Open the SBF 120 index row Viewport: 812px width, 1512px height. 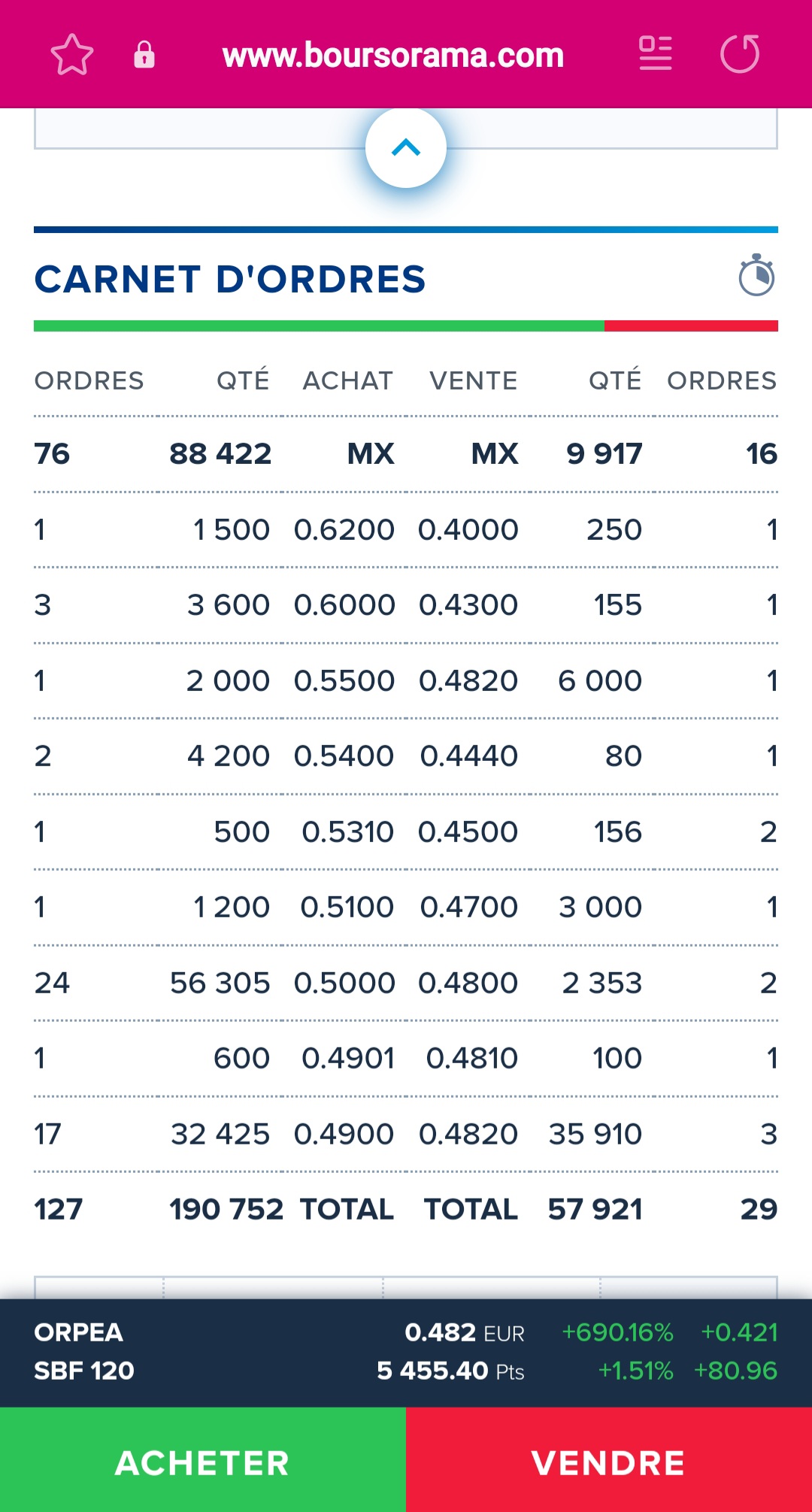(406, 1371)
